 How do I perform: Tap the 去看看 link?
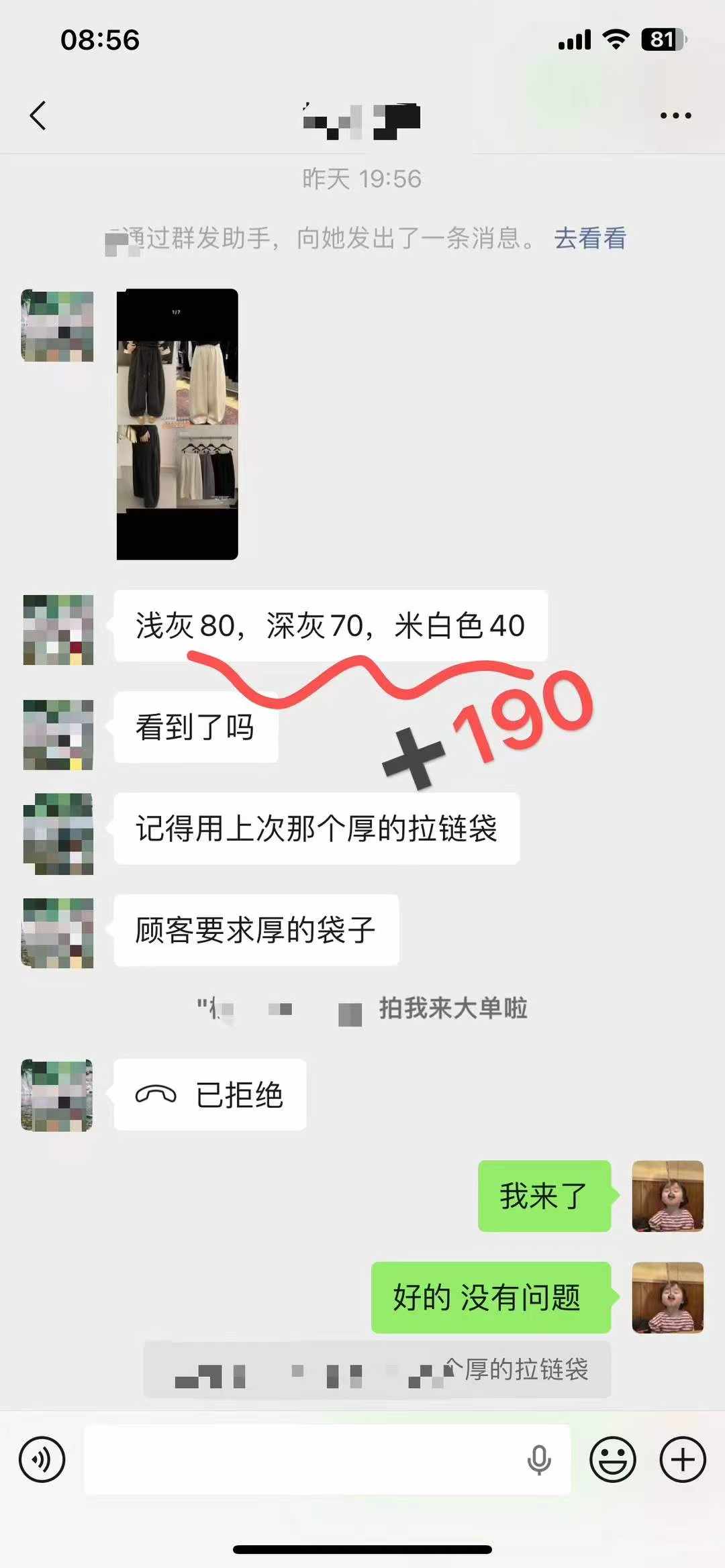click(589, 238)
